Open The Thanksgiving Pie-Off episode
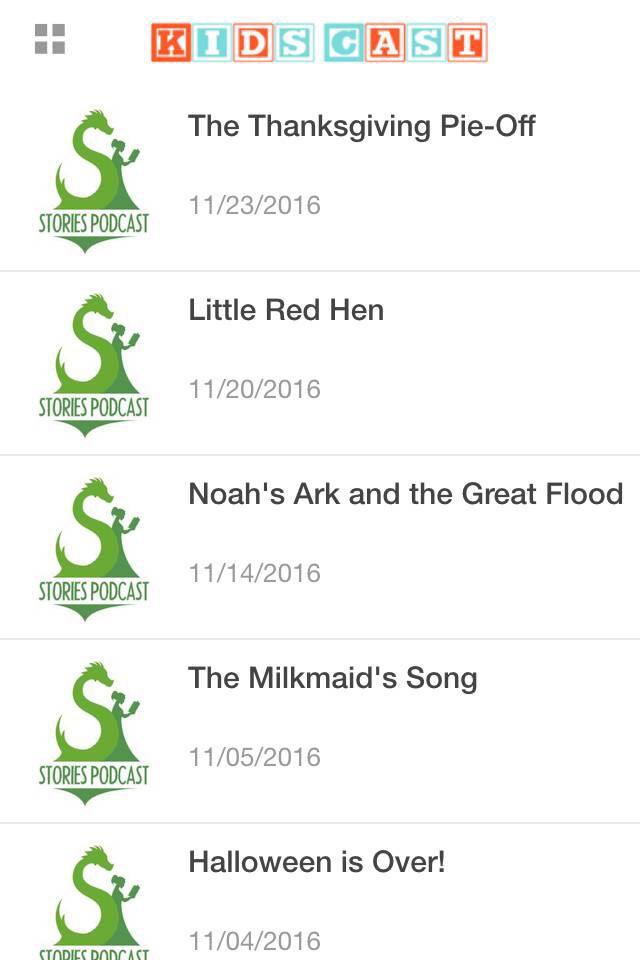Image resolution: width=640 pixels, height=960 pixels. pyautogui.click(x=361, y=127)
